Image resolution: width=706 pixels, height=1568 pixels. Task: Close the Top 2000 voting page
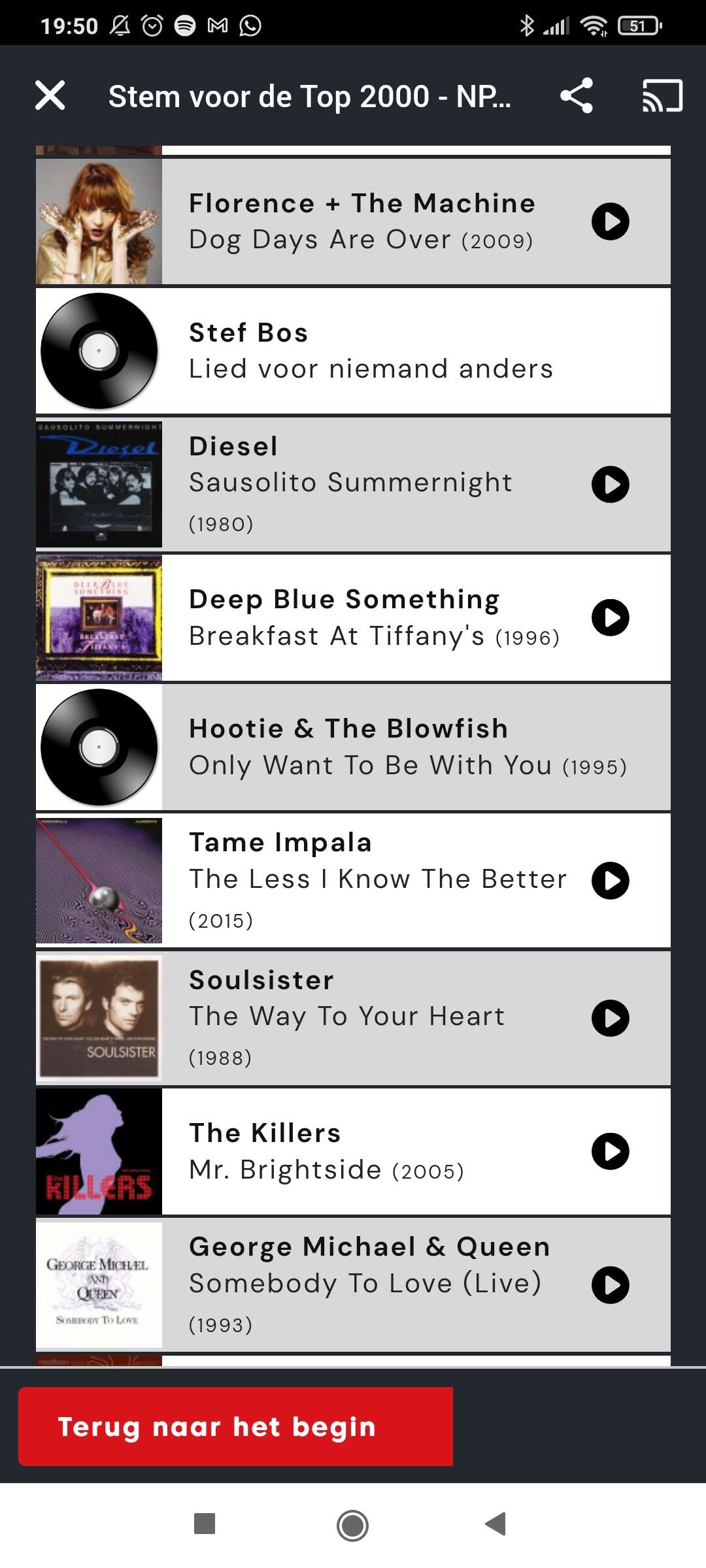50,95
